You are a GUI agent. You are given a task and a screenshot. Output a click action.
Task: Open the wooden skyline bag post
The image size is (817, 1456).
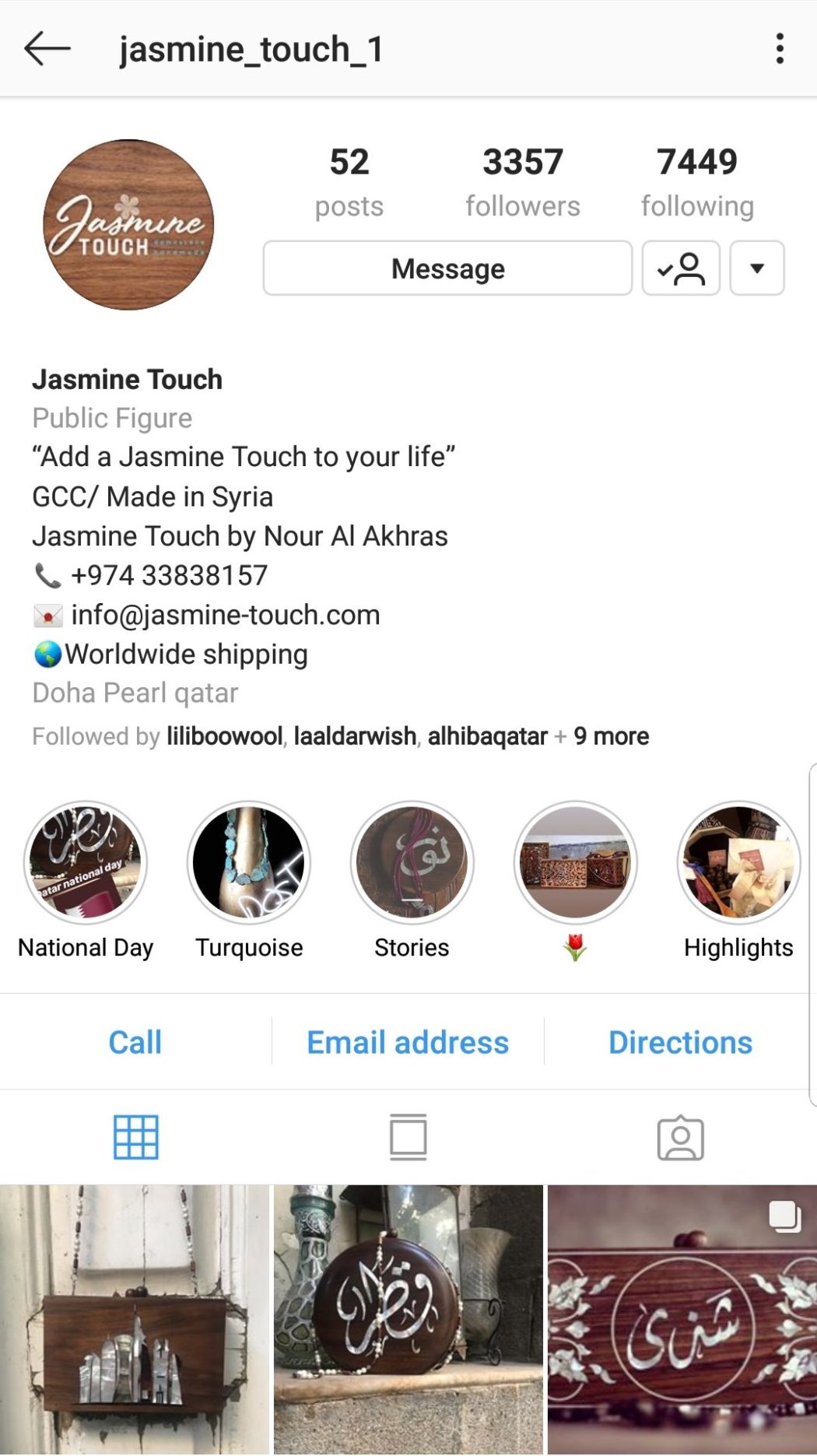(134, 1319)
